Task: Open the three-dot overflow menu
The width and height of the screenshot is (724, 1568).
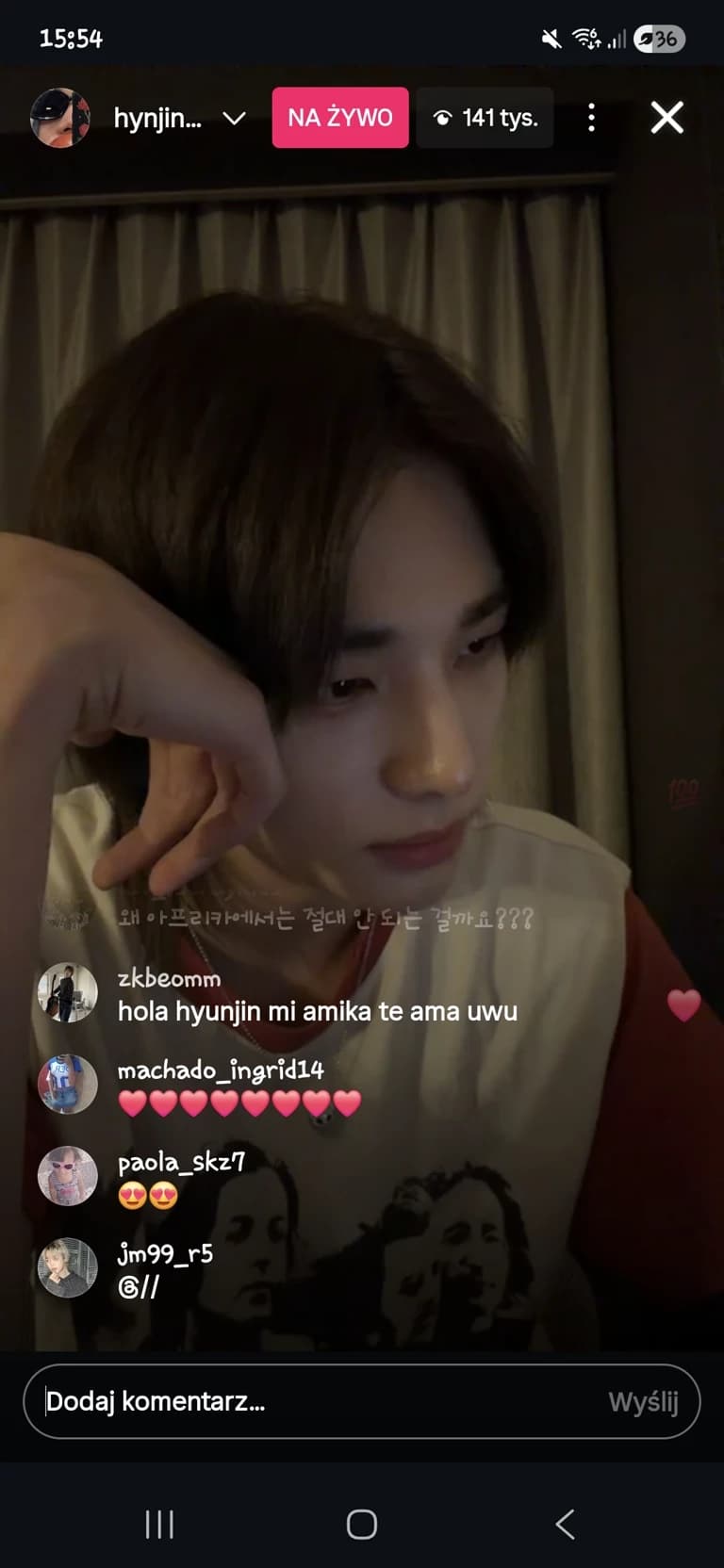Action: coord(591,118)
